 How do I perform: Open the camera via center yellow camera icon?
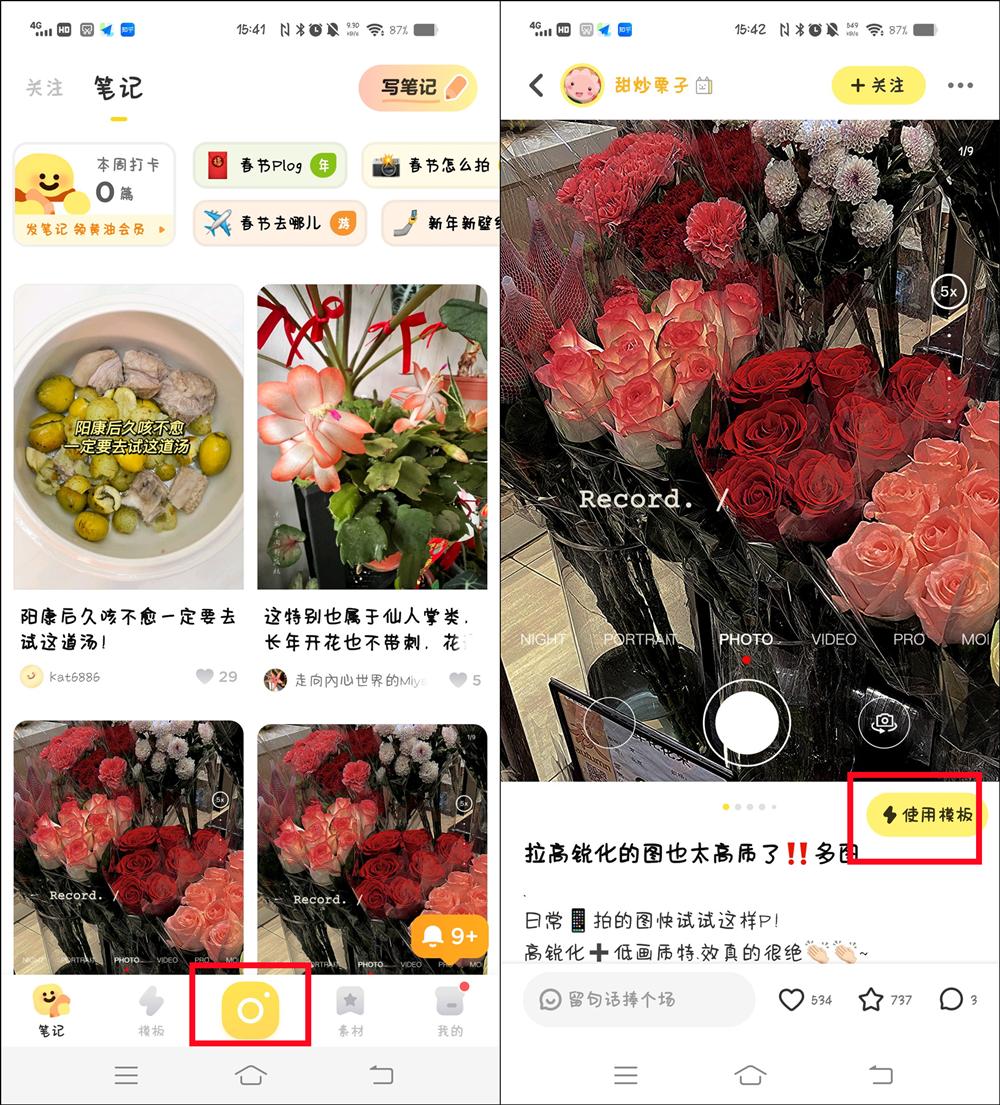(249, 1004)
